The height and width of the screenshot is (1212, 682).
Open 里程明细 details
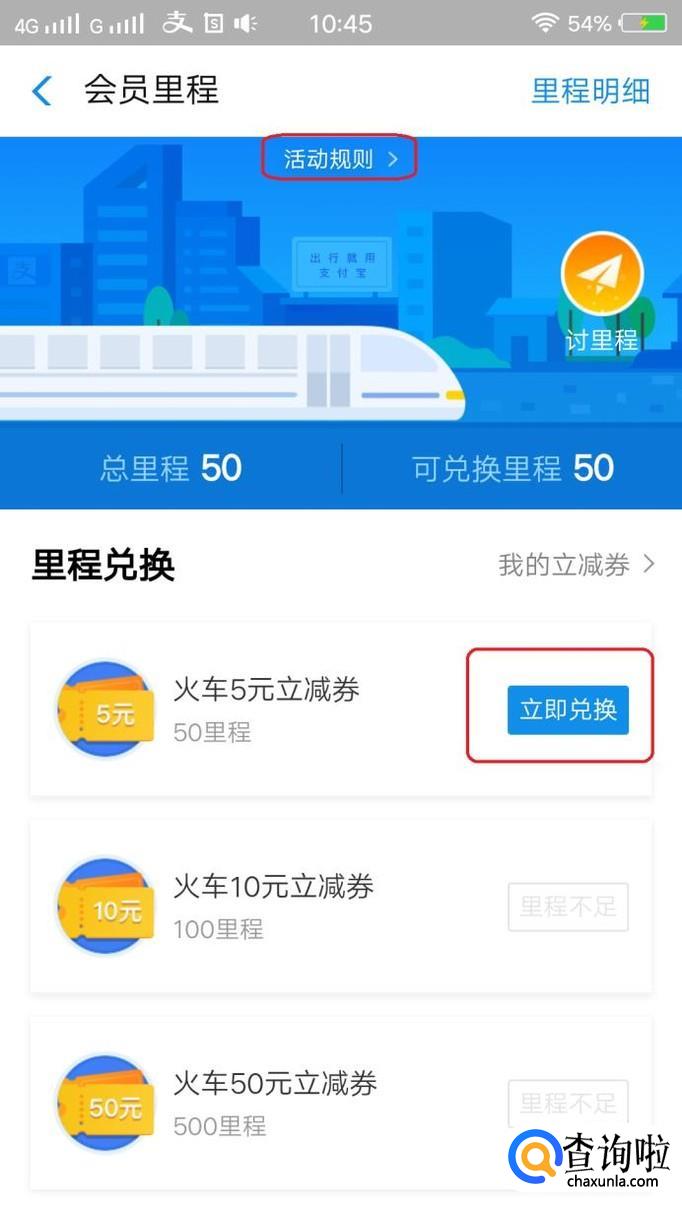click(590, 91)
